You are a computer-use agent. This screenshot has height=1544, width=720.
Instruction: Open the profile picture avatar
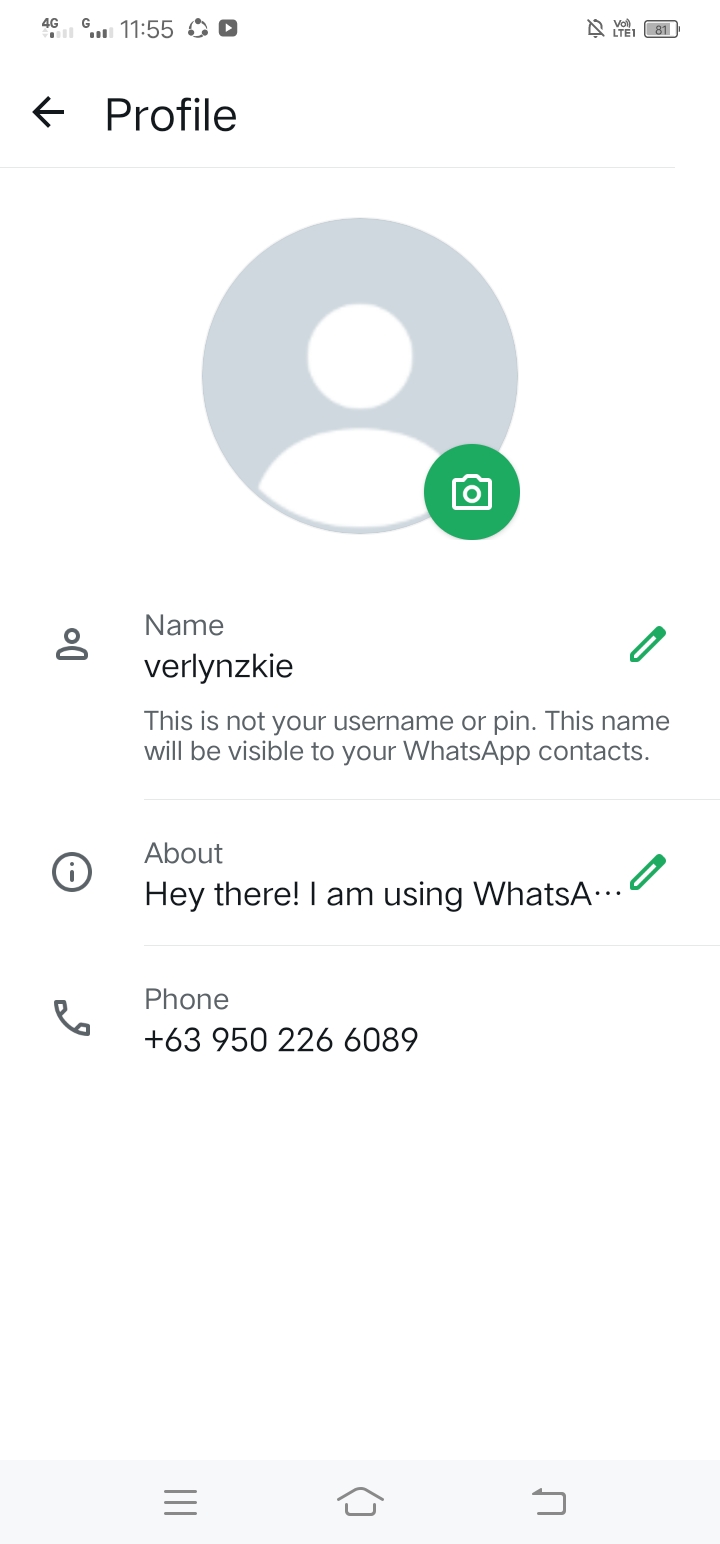pos(360,376)
